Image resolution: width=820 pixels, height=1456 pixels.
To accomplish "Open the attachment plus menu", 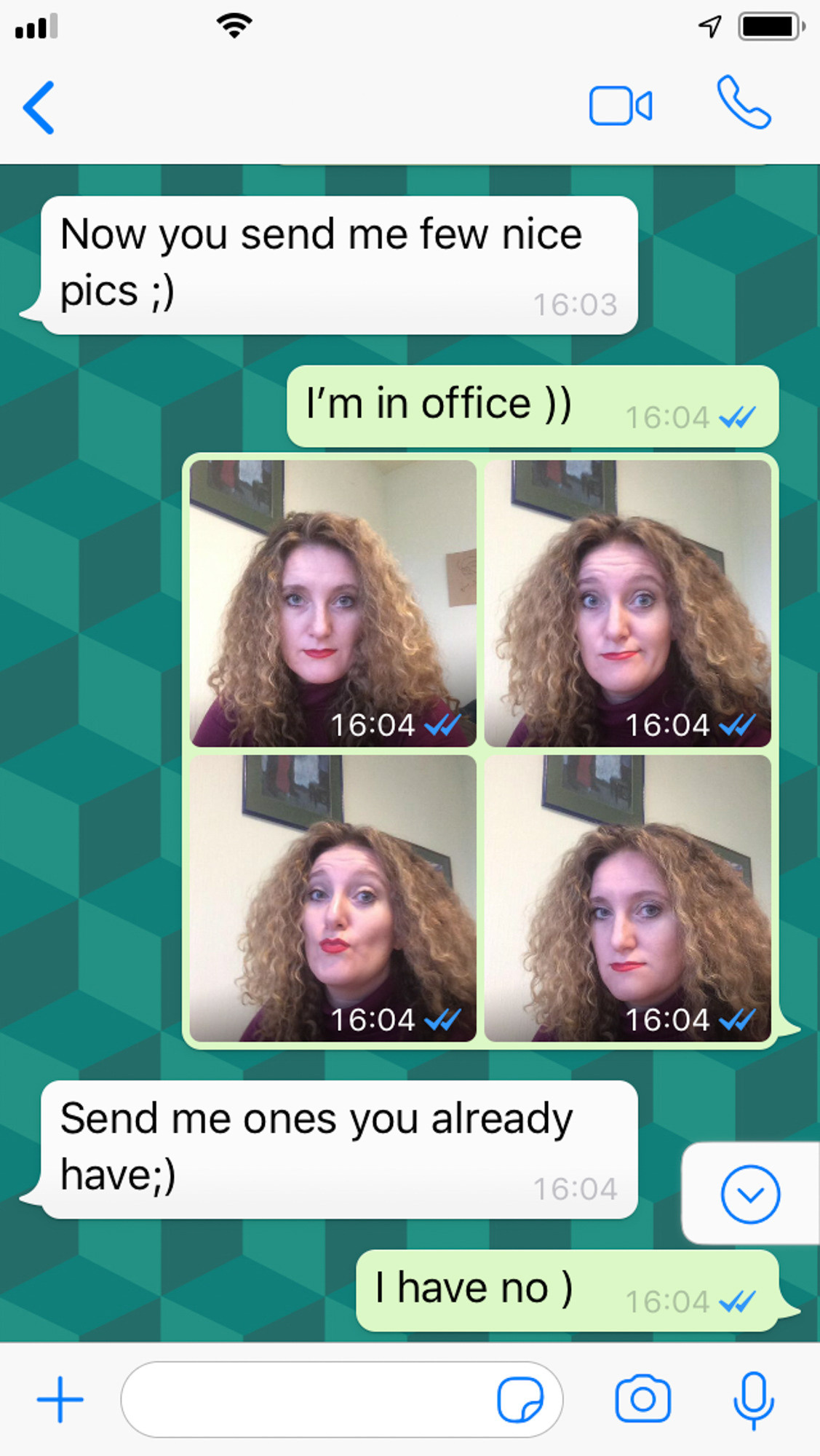I will click(60, 1399).
